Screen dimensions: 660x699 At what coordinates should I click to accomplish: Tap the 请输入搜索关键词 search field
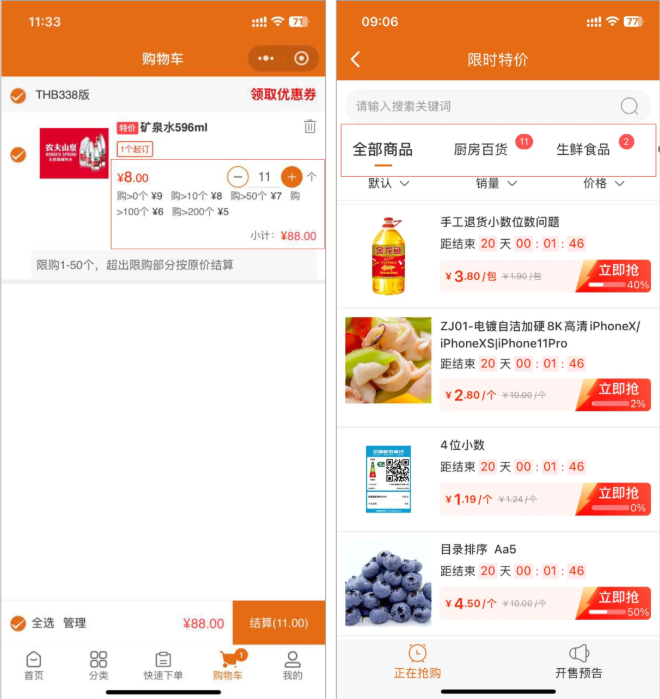[485, 106]
